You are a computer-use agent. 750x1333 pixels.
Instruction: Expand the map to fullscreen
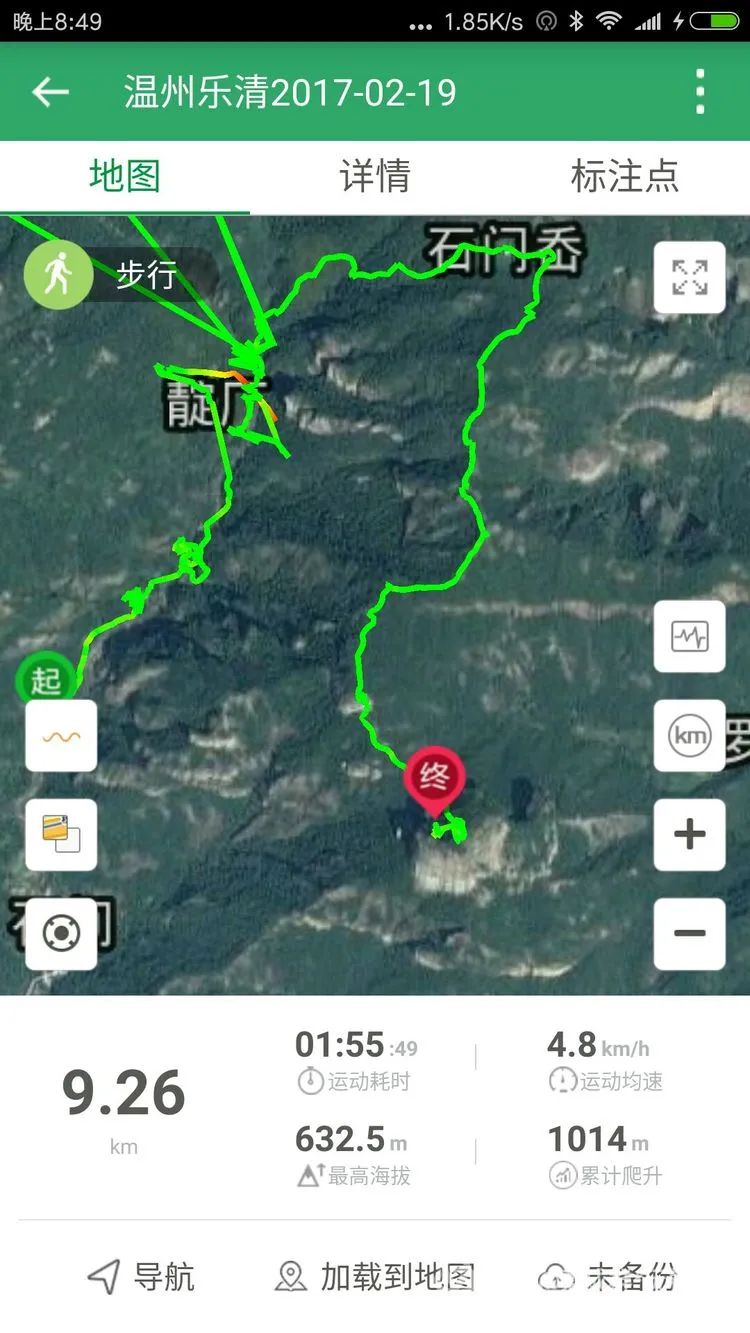[x=689, y=278]
